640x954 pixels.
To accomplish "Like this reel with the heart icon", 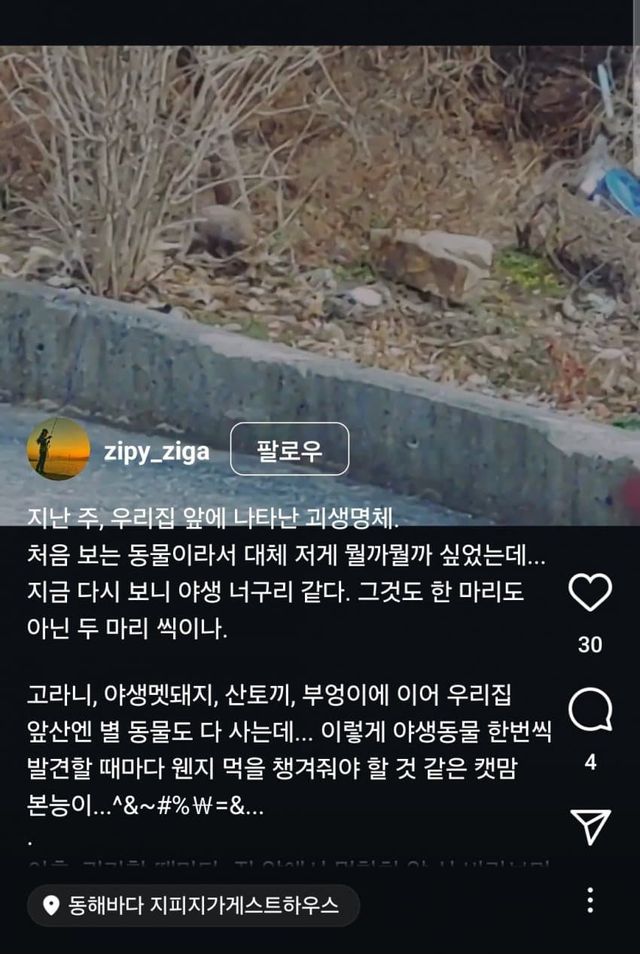I will coord(590,593).
